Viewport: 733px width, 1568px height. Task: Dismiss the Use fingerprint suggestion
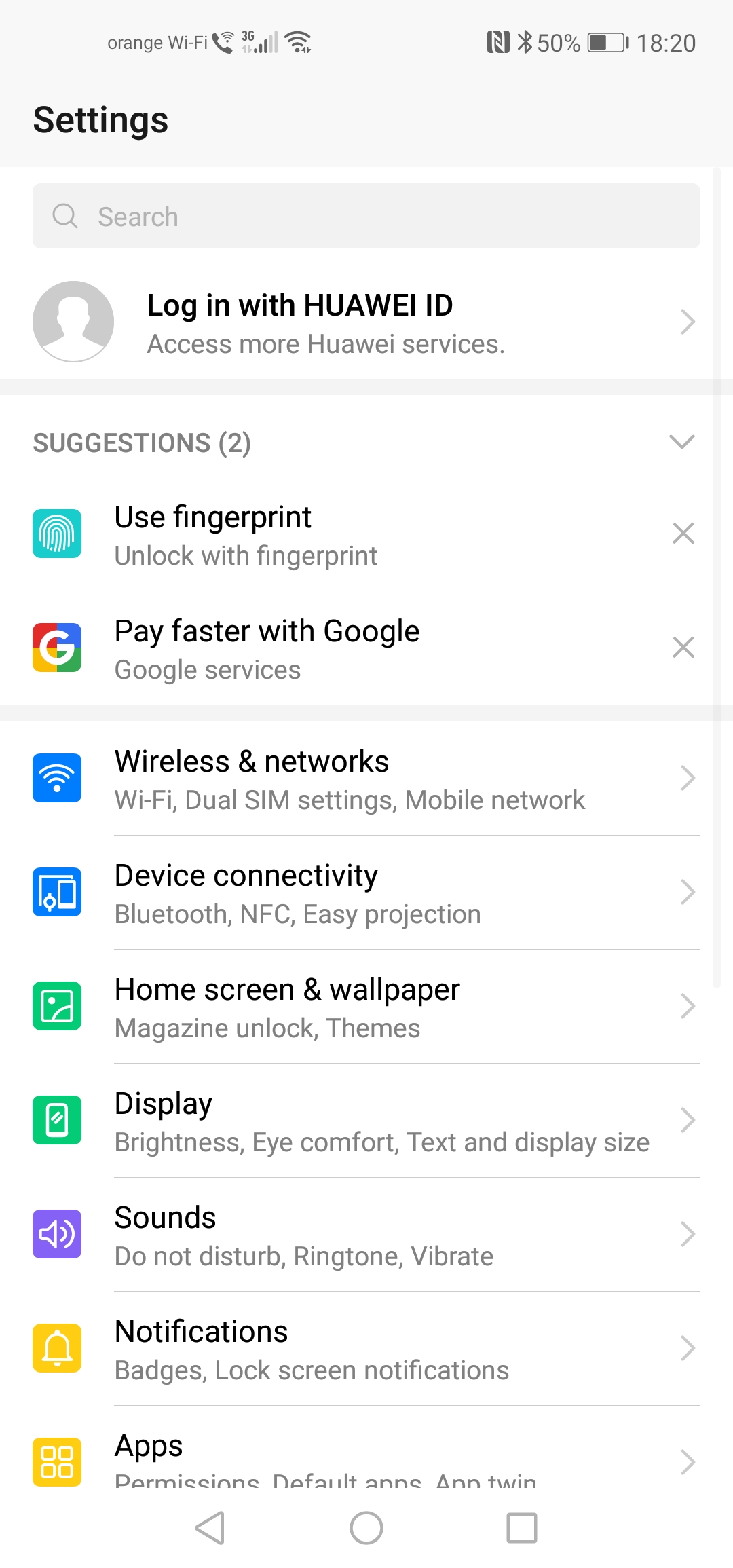click(683, 534)
